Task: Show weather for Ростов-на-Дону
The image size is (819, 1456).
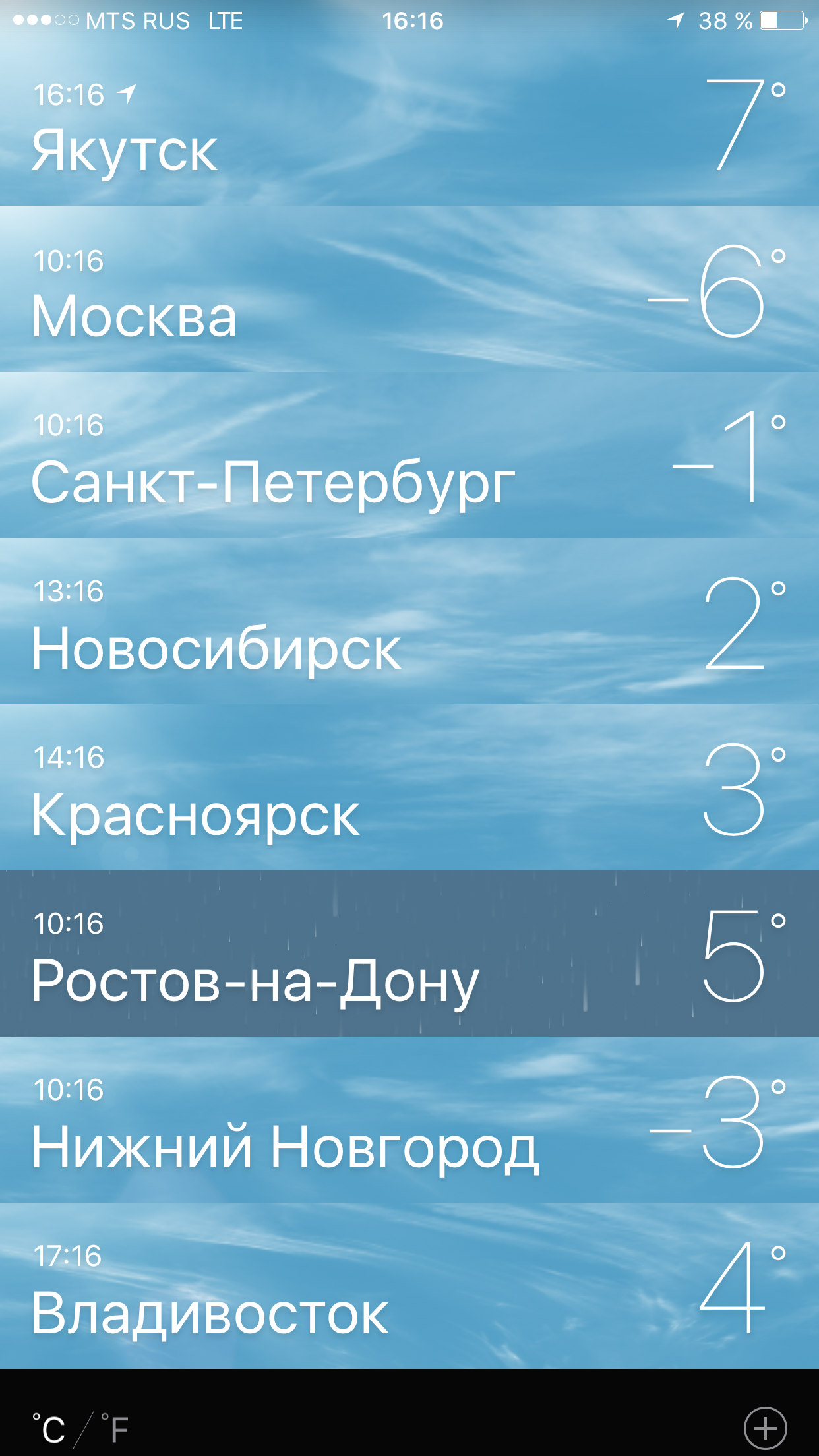Action: coord(409,955)
